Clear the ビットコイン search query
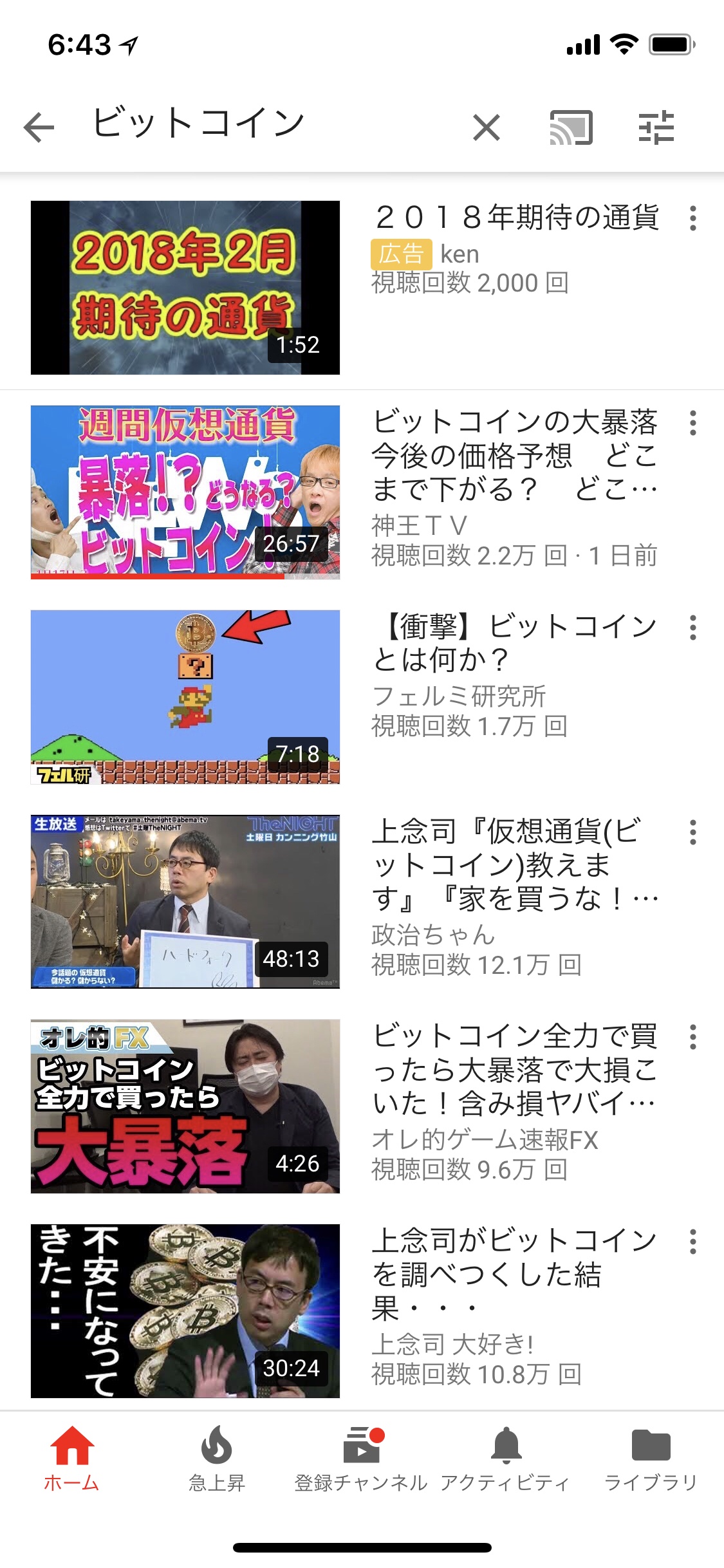This screenshot has width=724, height=1568. pyautogui.click(x=486, y=127)
